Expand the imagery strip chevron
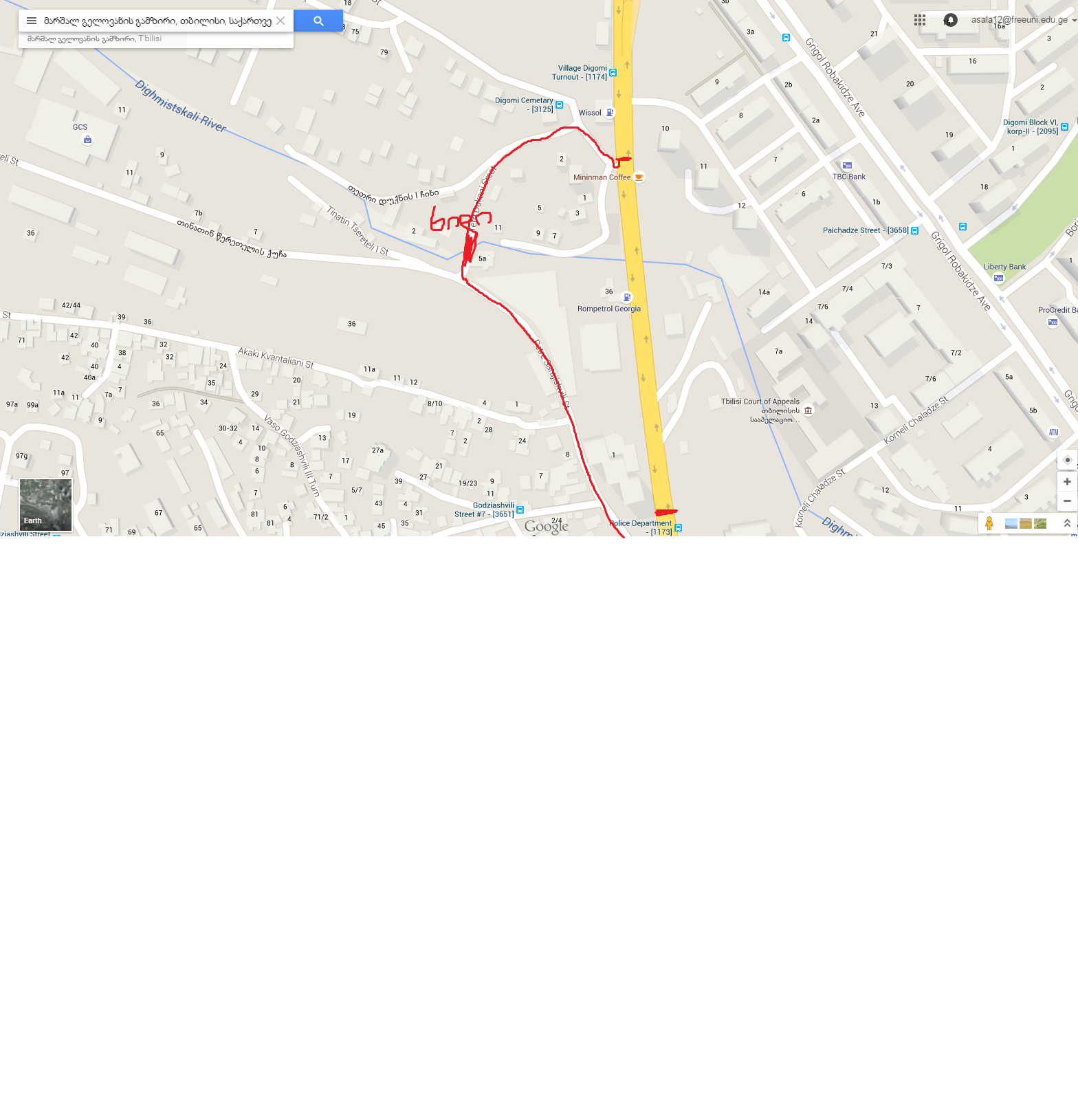This screenshot has height=1120, width=1078. click(1067, 523)
